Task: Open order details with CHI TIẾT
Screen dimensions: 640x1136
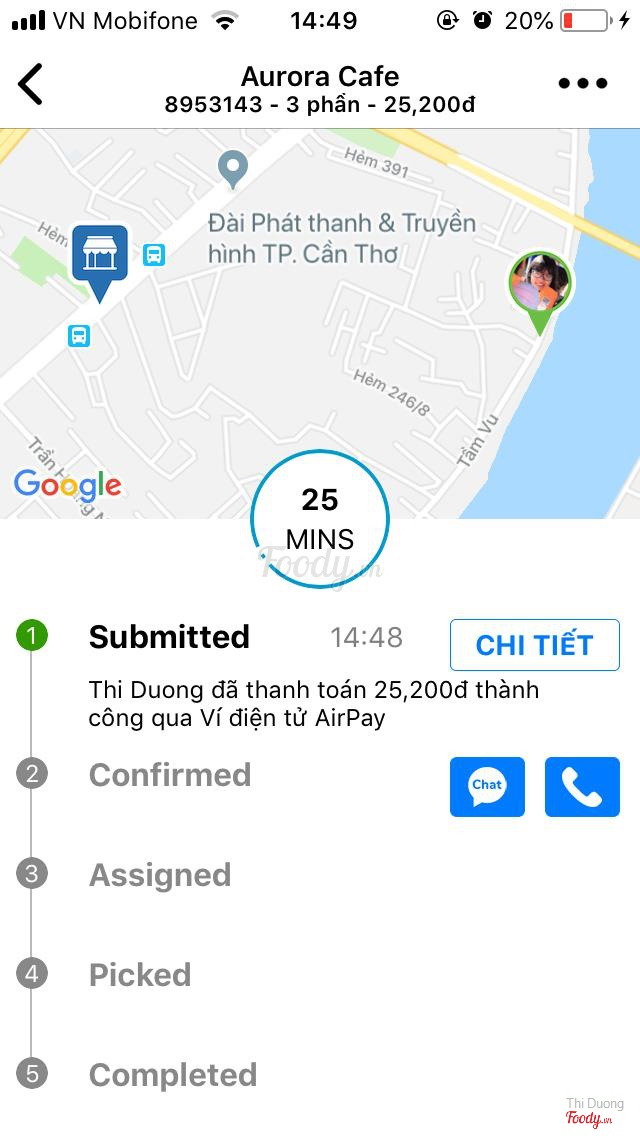Action: coord(534,645)
